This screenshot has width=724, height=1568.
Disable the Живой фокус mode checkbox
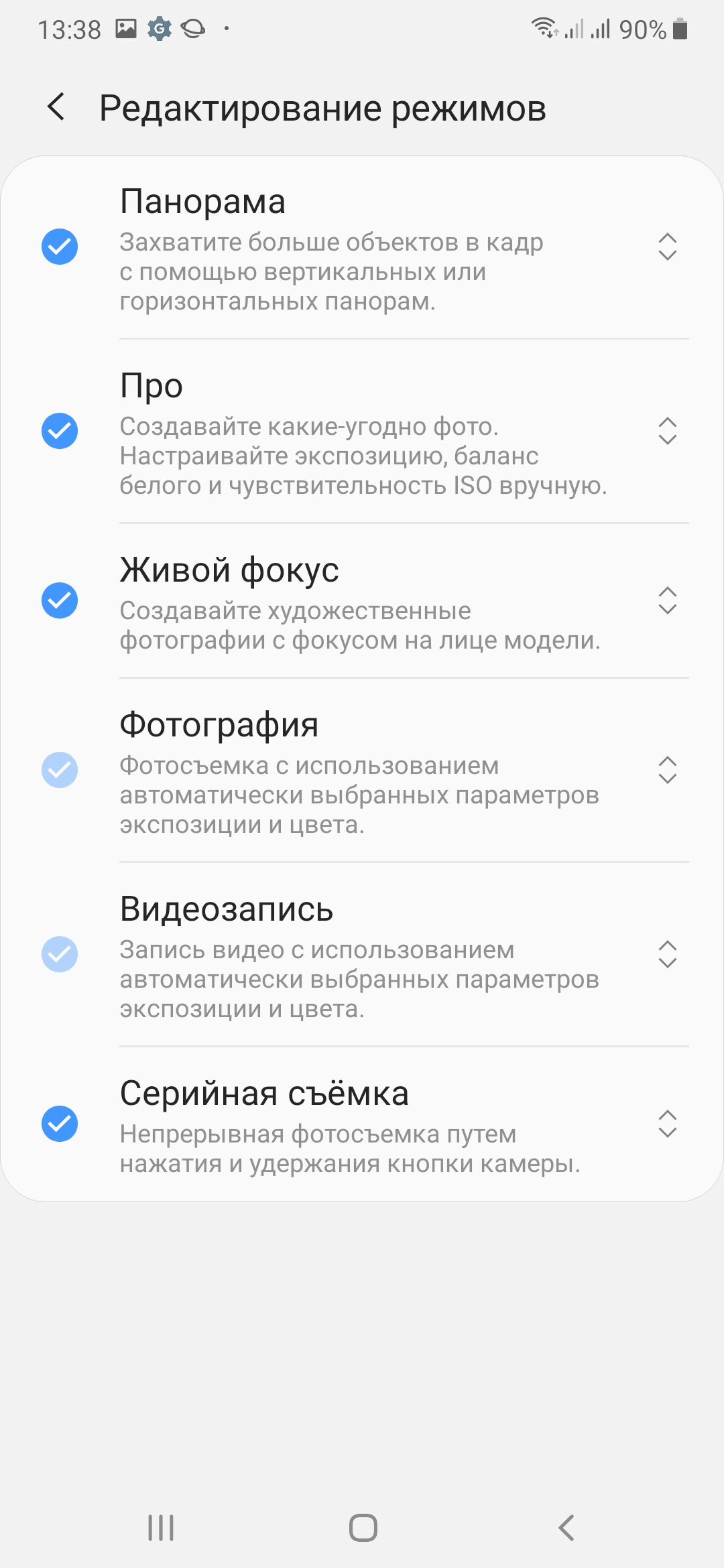coord(60,600)
